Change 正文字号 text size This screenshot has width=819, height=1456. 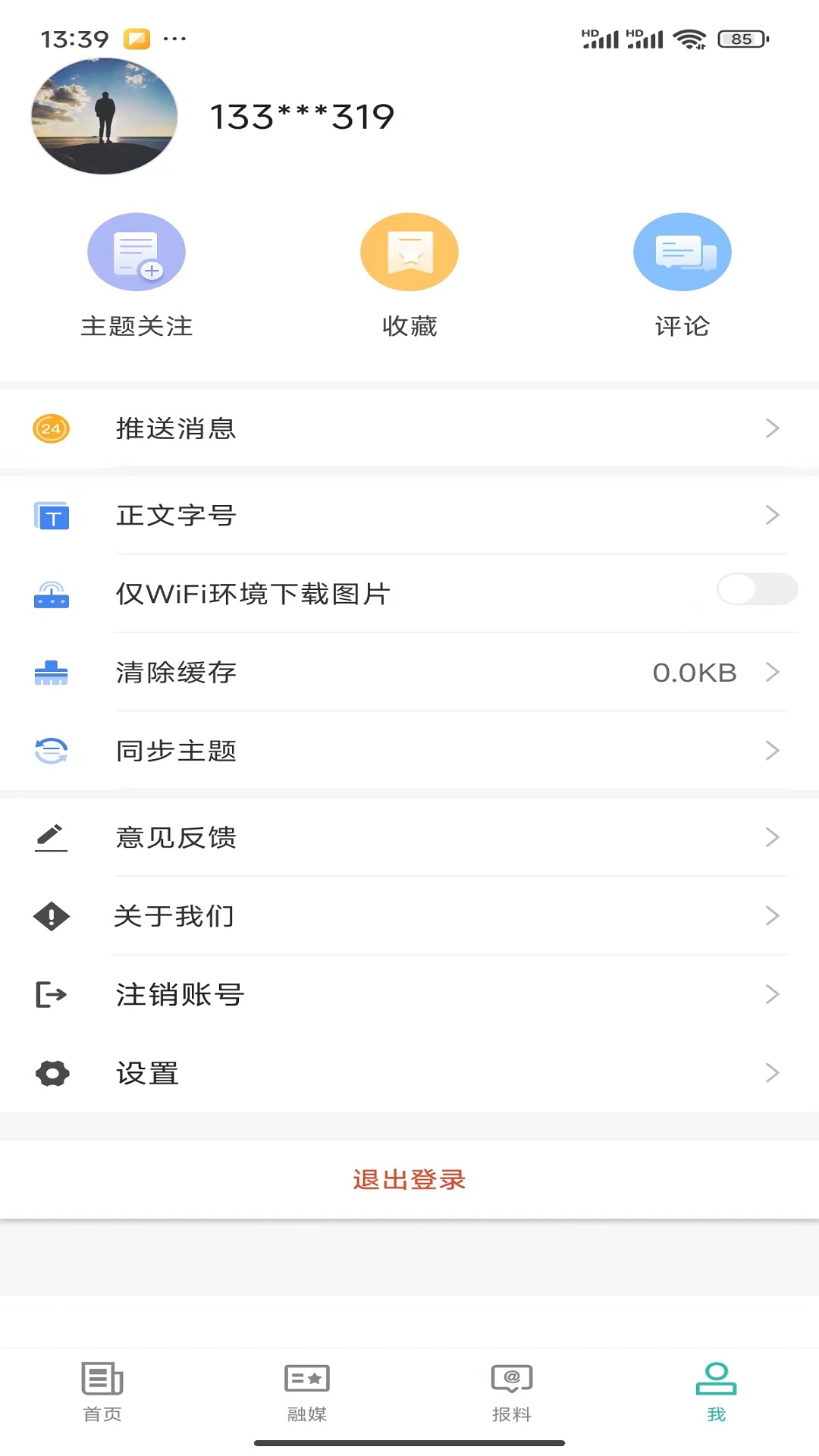tap(409, 516)
